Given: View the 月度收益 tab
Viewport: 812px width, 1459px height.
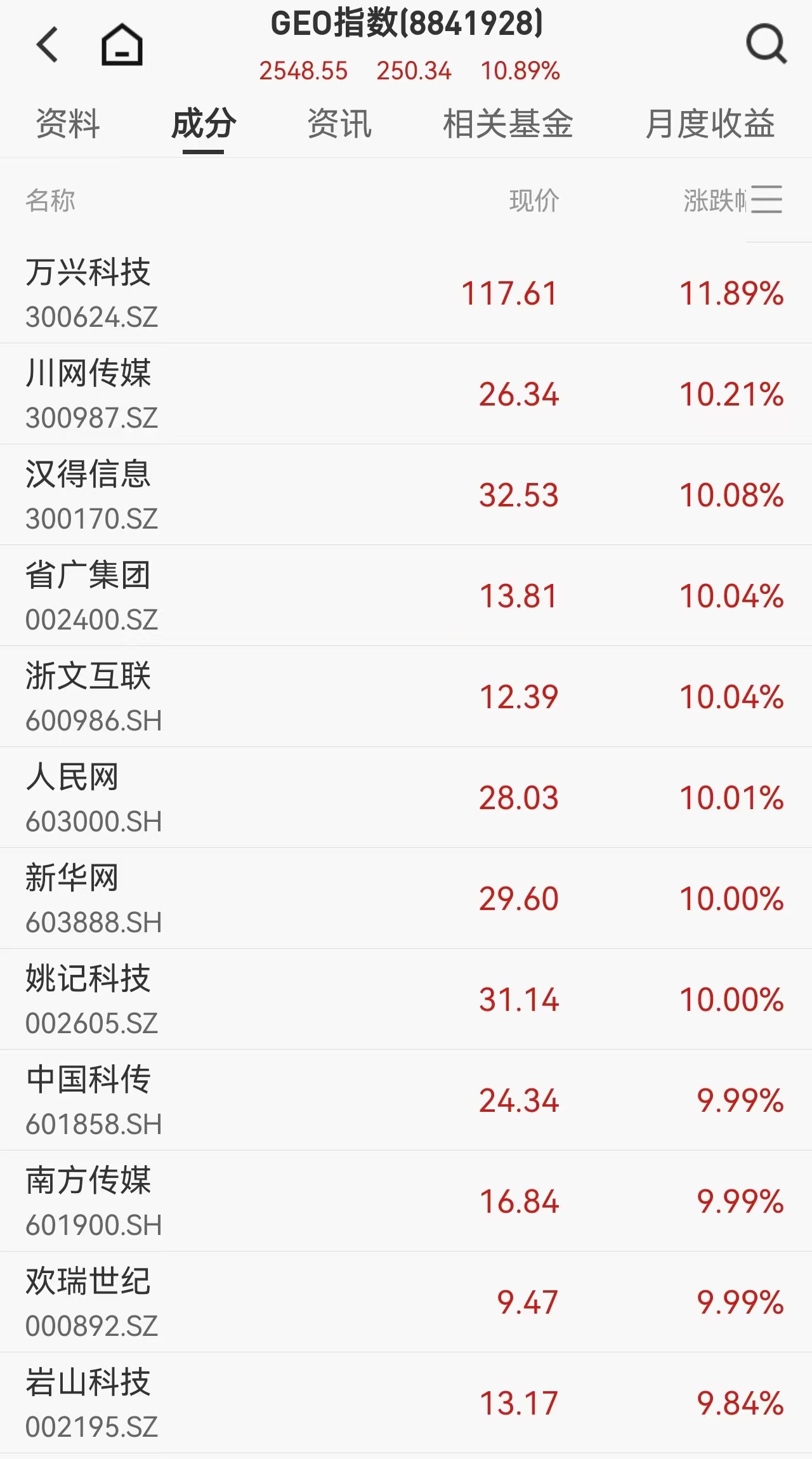Looking at the screenshot, I should pyautogui.click(x=710, y=124).
